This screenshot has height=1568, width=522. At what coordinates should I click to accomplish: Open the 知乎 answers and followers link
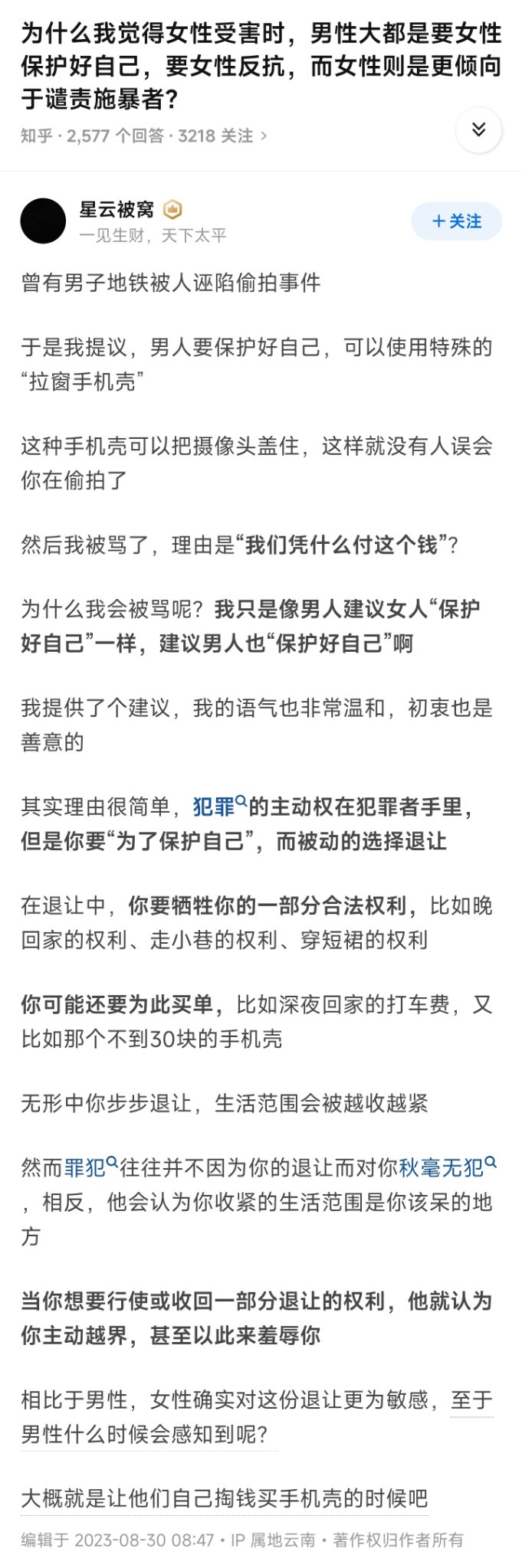(144, 136)
